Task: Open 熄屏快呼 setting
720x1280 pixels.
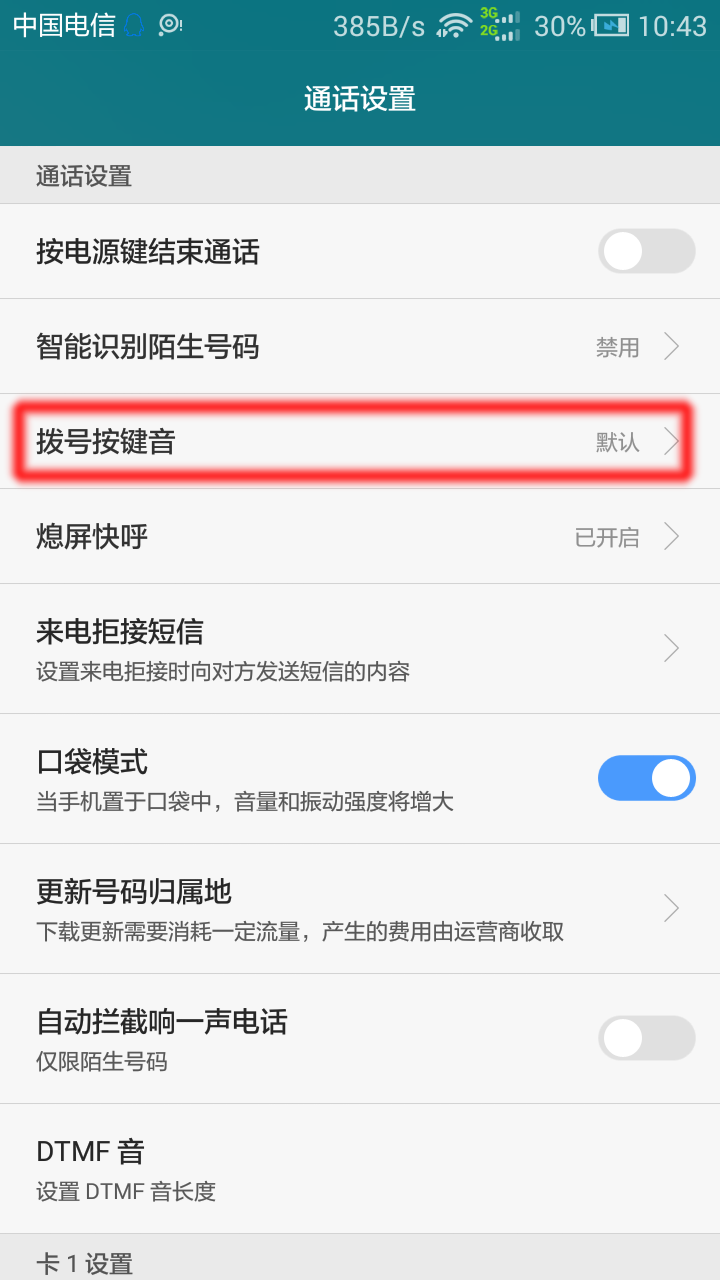Action: [x=360, y=536]
